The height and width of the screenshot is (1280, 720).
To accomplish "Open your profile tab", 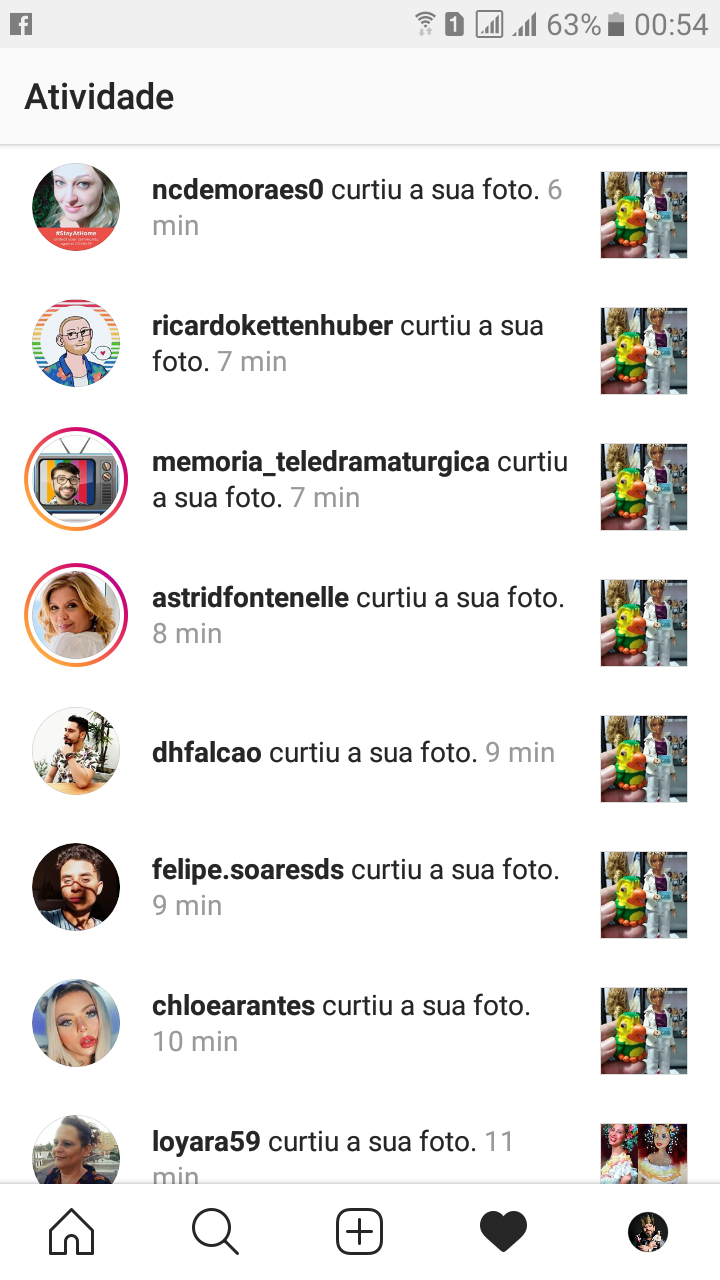I will 648,1232.
